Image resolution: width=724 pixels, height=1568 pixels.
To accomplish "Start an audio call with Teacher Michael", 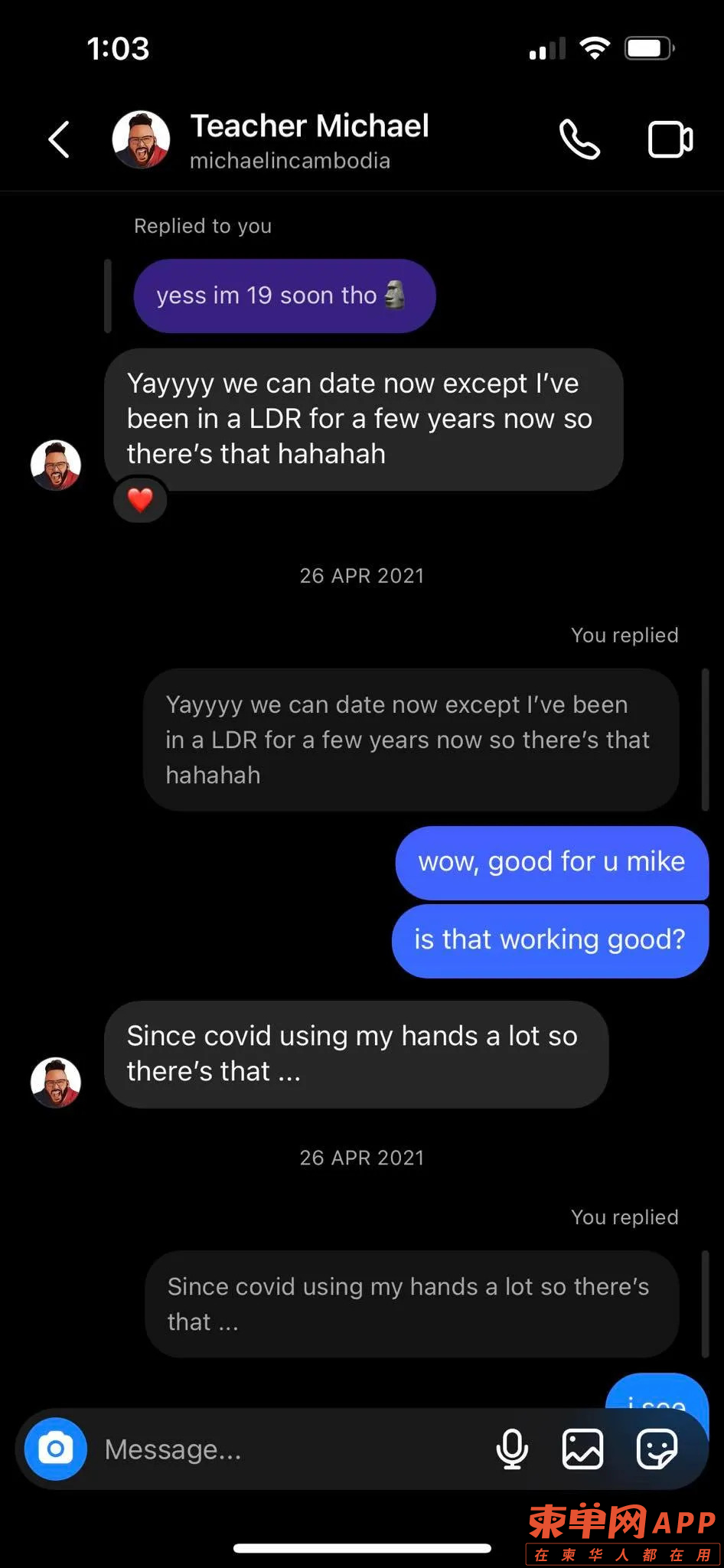I will coord(579,139).
